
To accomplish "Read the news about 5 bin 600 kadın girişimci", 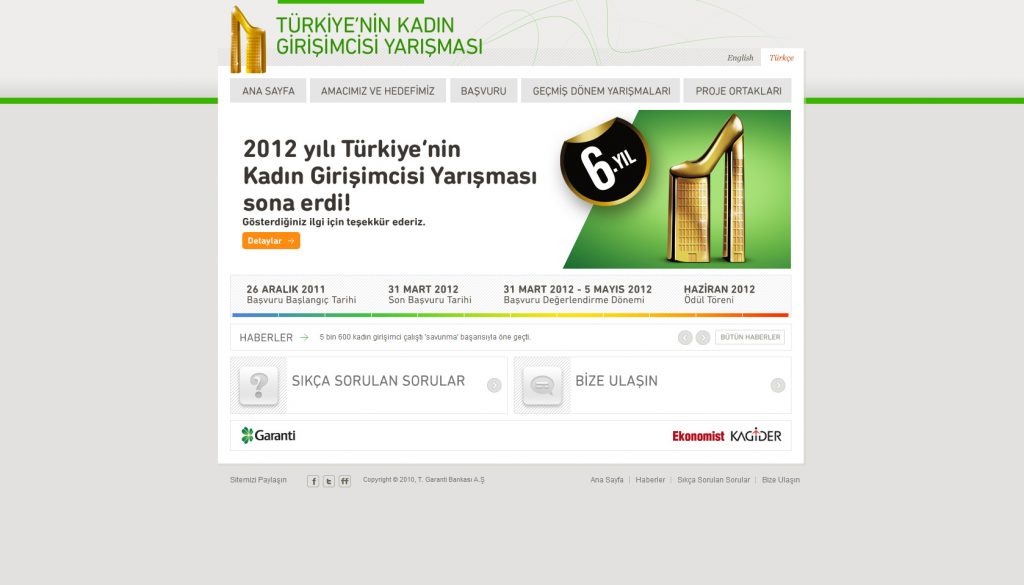I will coord(425,338).
